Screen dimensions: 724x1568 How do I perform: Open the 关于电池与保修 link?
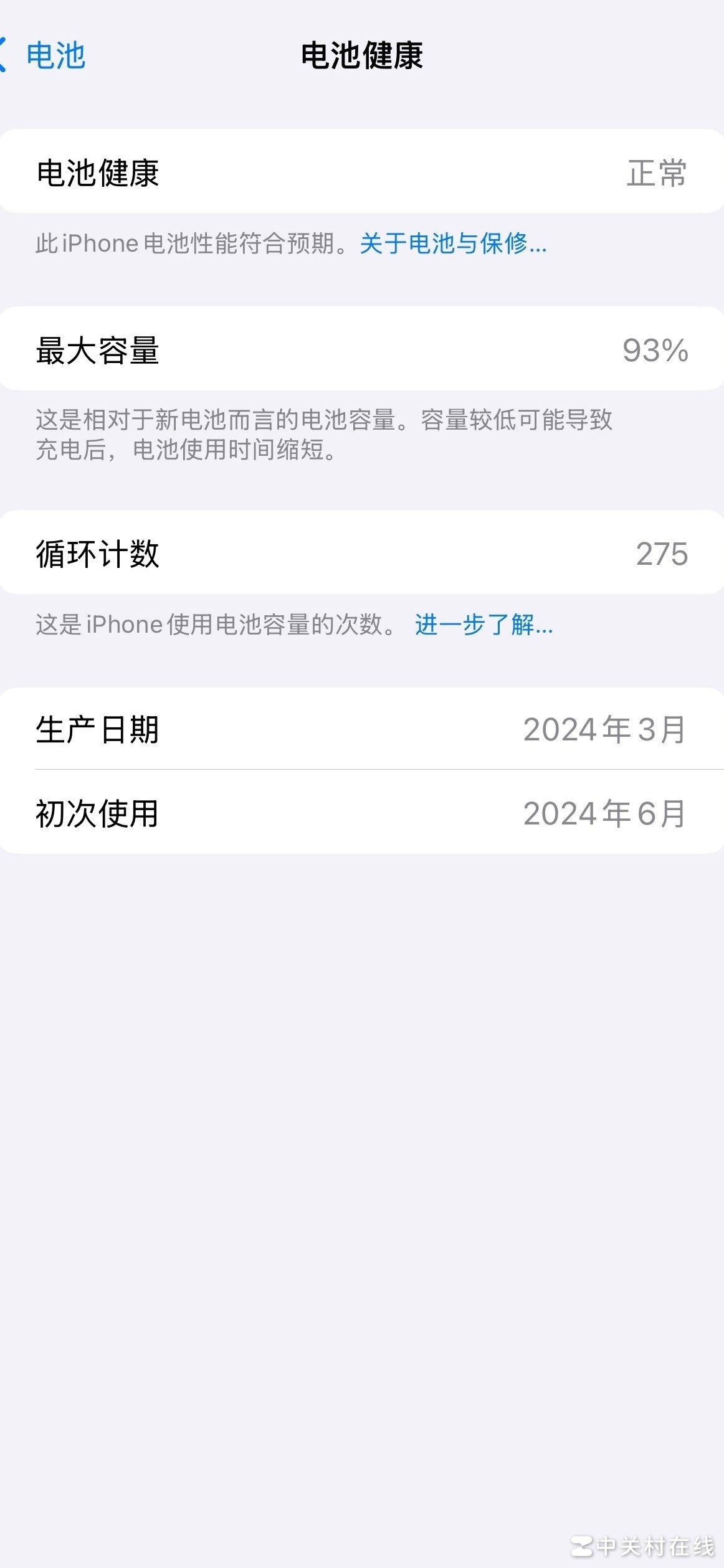[453, 243]
